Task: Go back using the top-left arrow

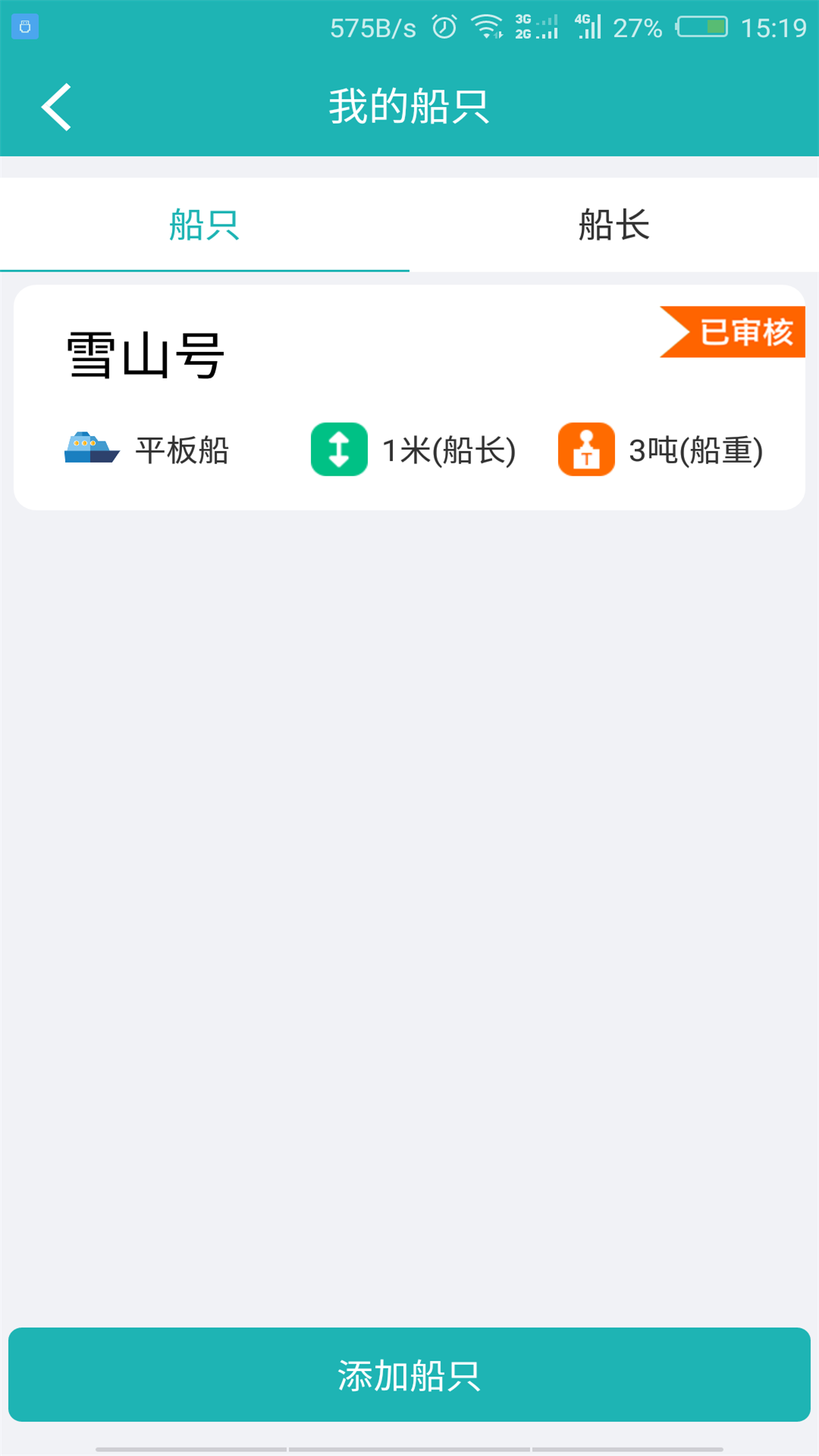Action: (57, 107)
